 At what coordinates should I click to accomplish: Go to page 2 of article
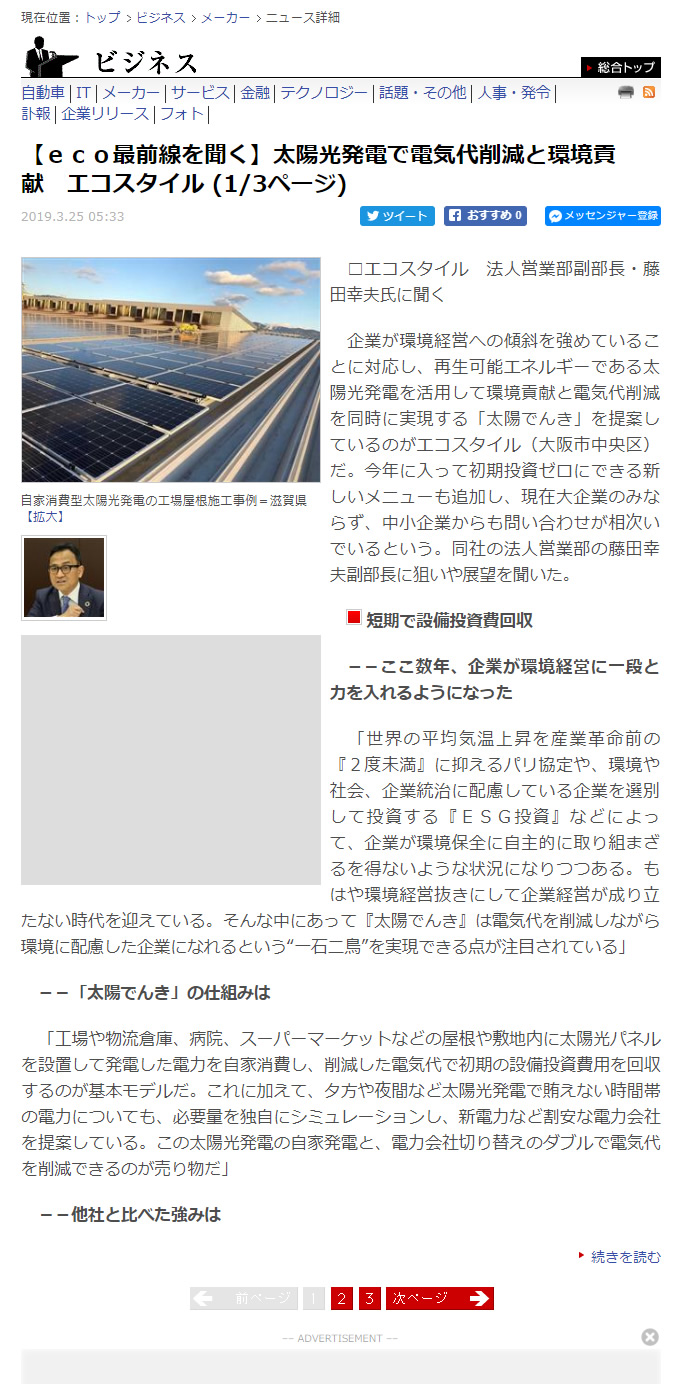tap(342, 1298)
